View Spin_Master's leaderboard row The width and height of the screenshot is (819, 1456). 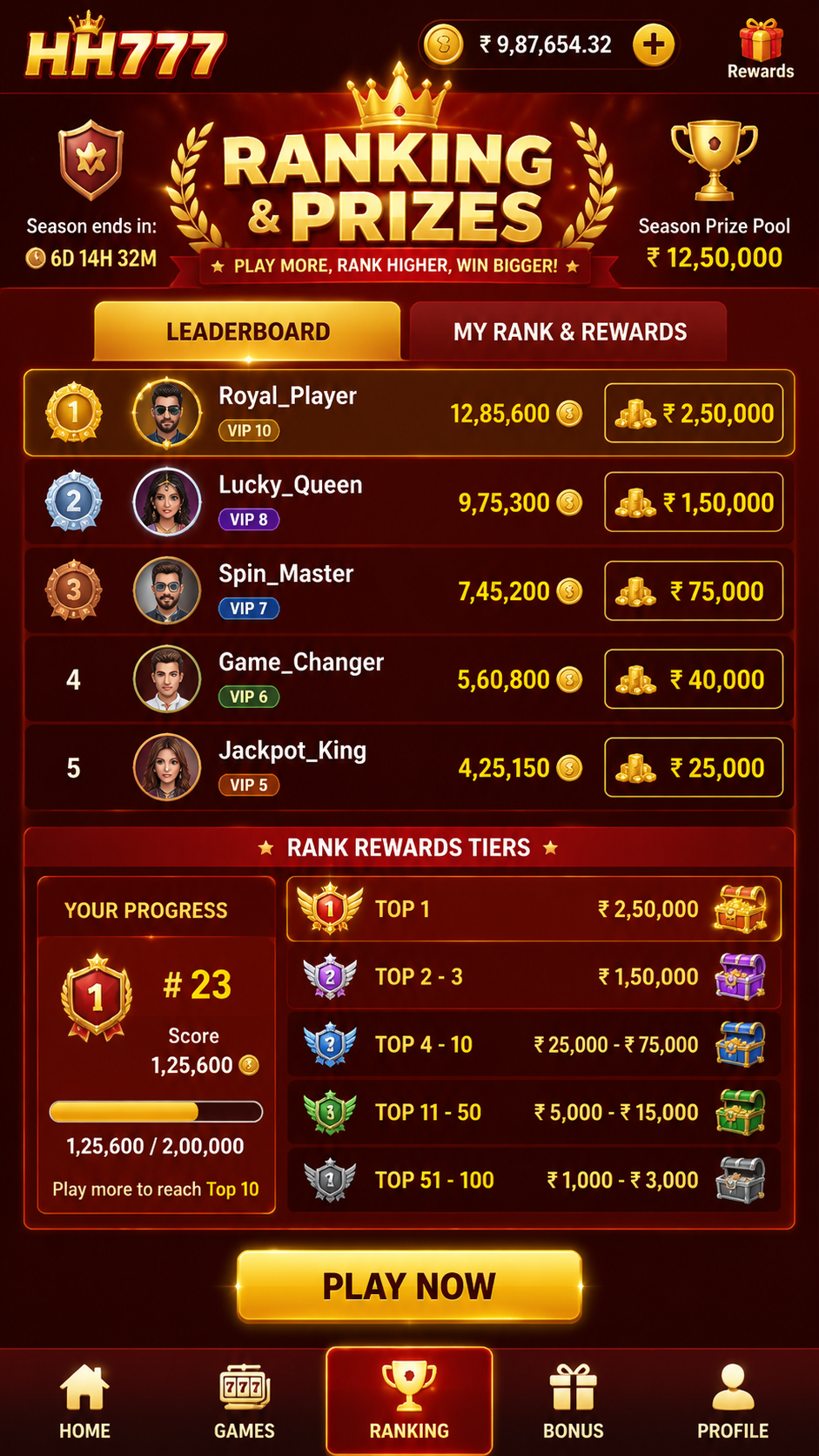tap(409, 590)
